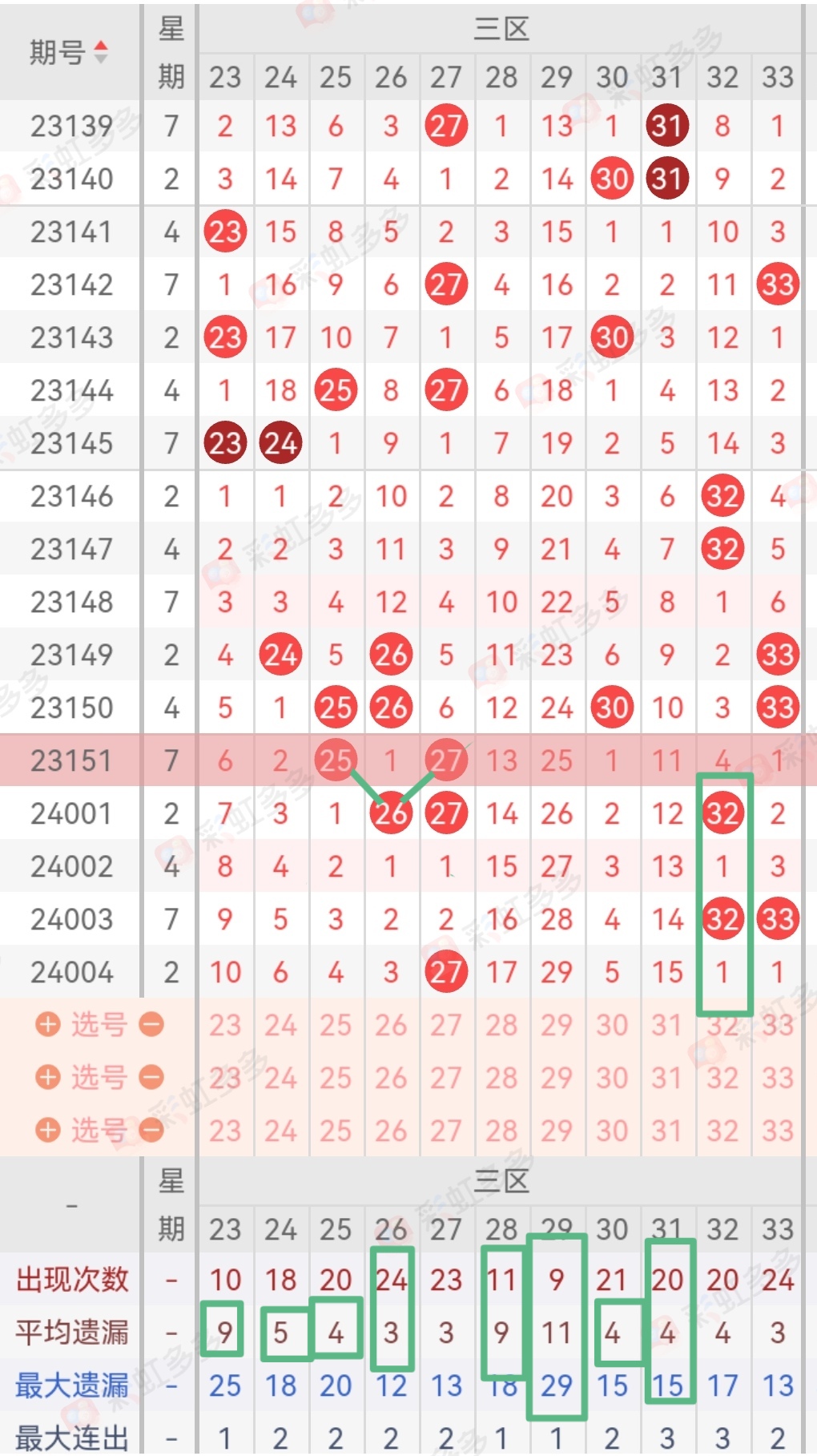Tap the plus icon in the top 选号 row
The height and width of the screenshot is (1456, 817).
(x=48, y=1024)
